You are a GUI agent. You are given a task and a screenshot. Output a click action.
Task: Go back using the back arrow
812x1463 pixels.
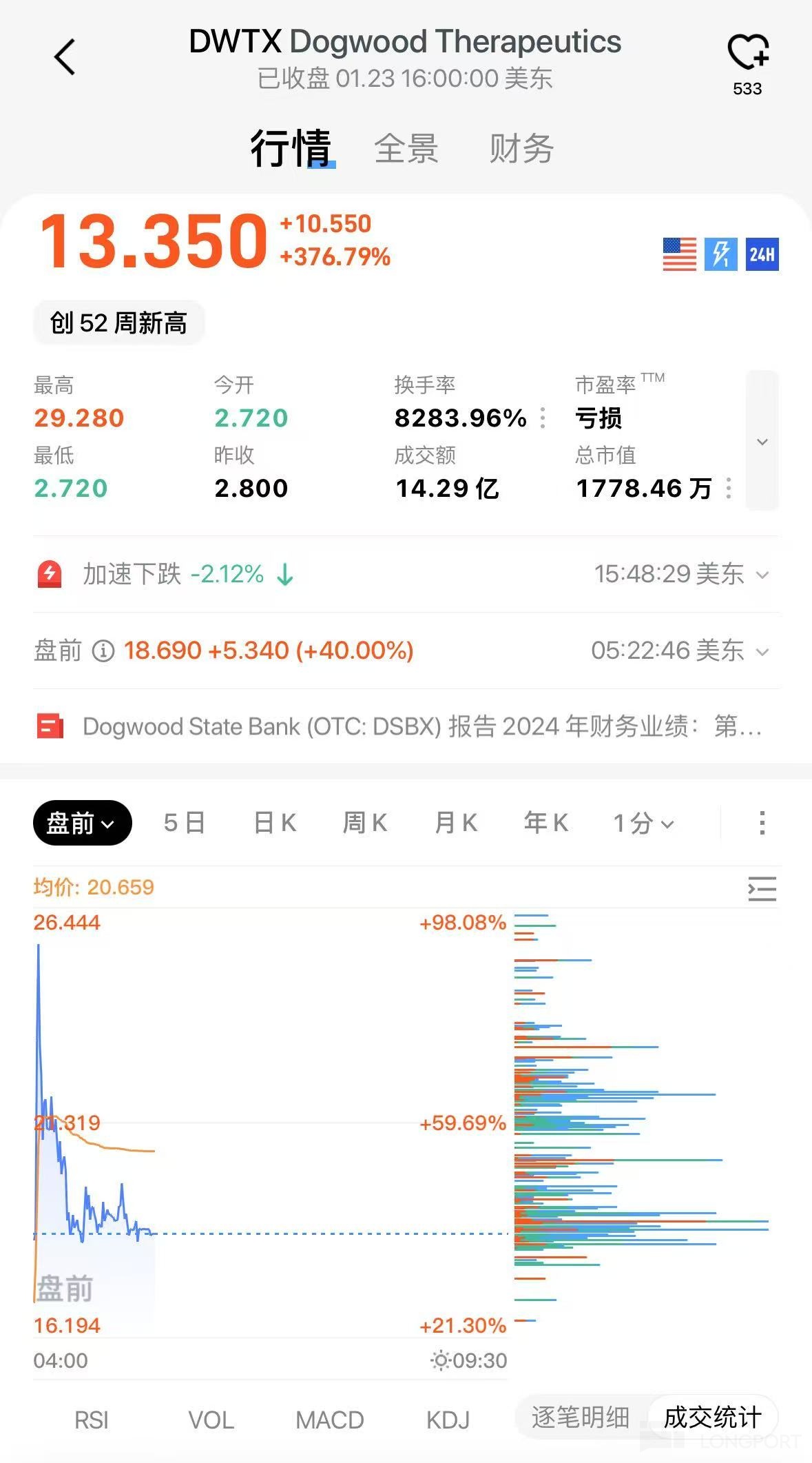tap(64, 57)
